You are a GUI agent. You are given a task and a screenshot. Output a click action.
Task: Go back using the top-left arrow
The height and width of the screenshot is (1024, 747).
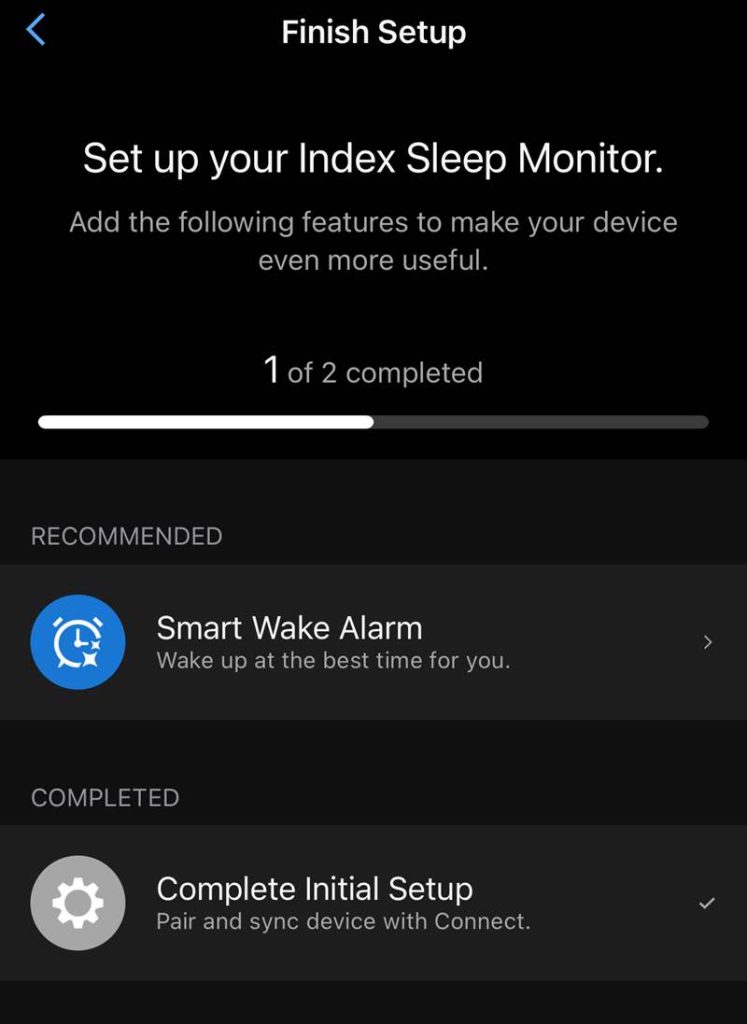[36, 31]
